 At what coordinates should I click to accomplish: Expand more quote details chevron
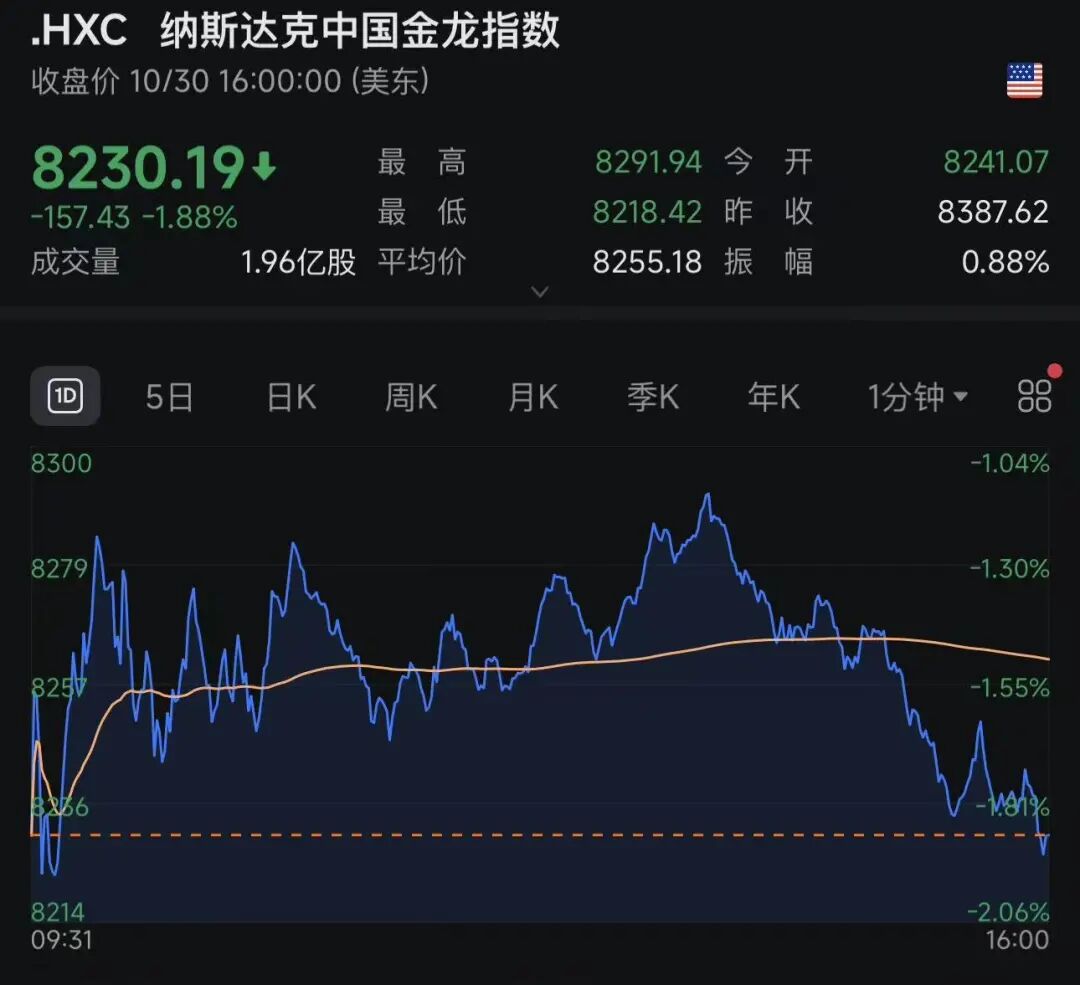click(540, 292)
